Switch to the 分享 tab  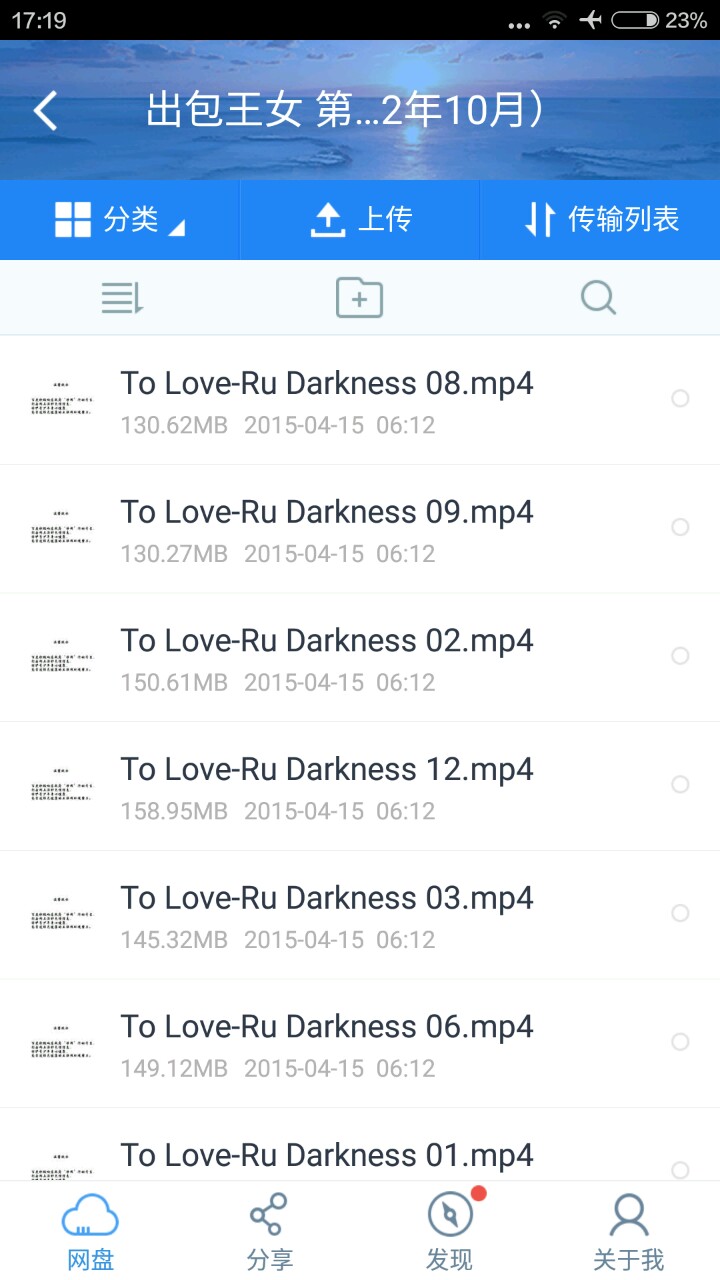point(269,1232)
